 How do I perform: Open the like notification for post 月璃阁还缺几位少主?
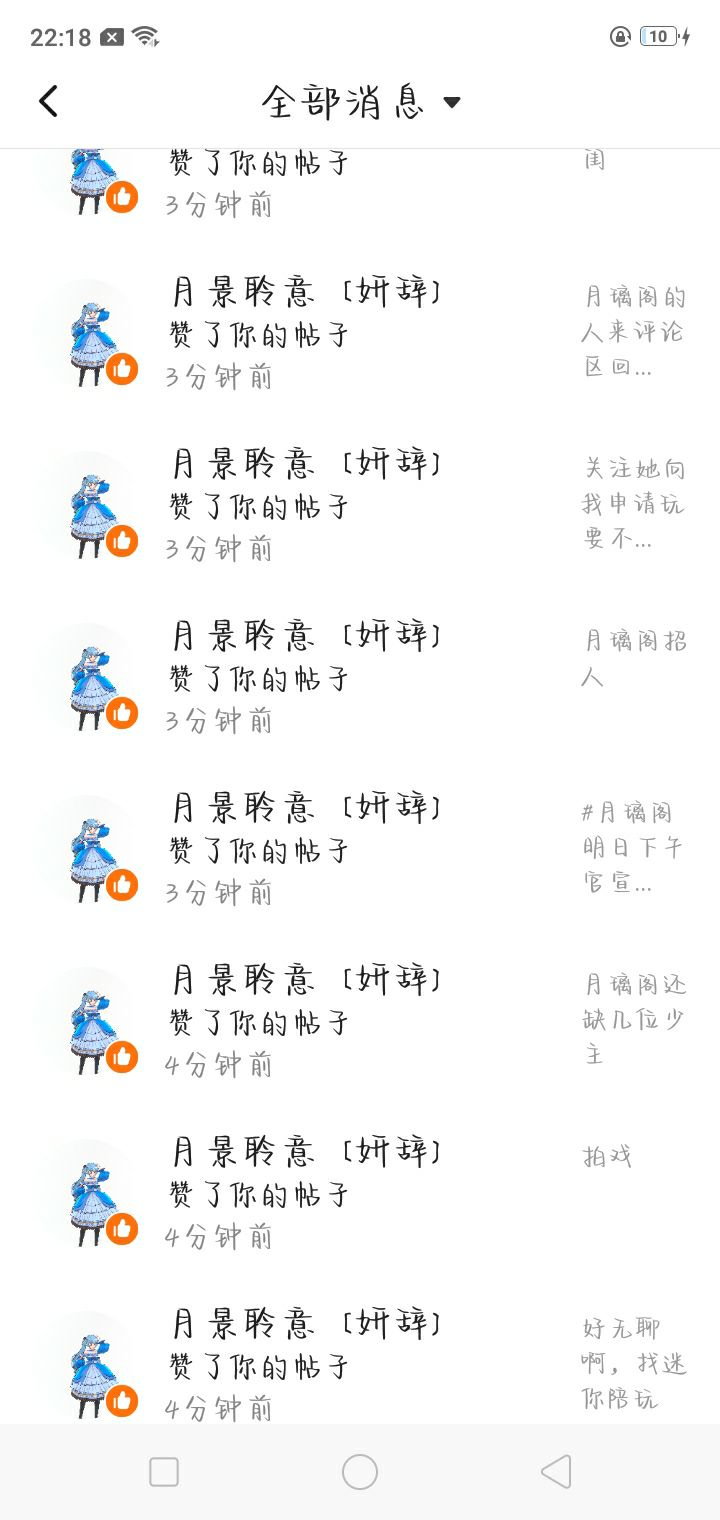360,1022
